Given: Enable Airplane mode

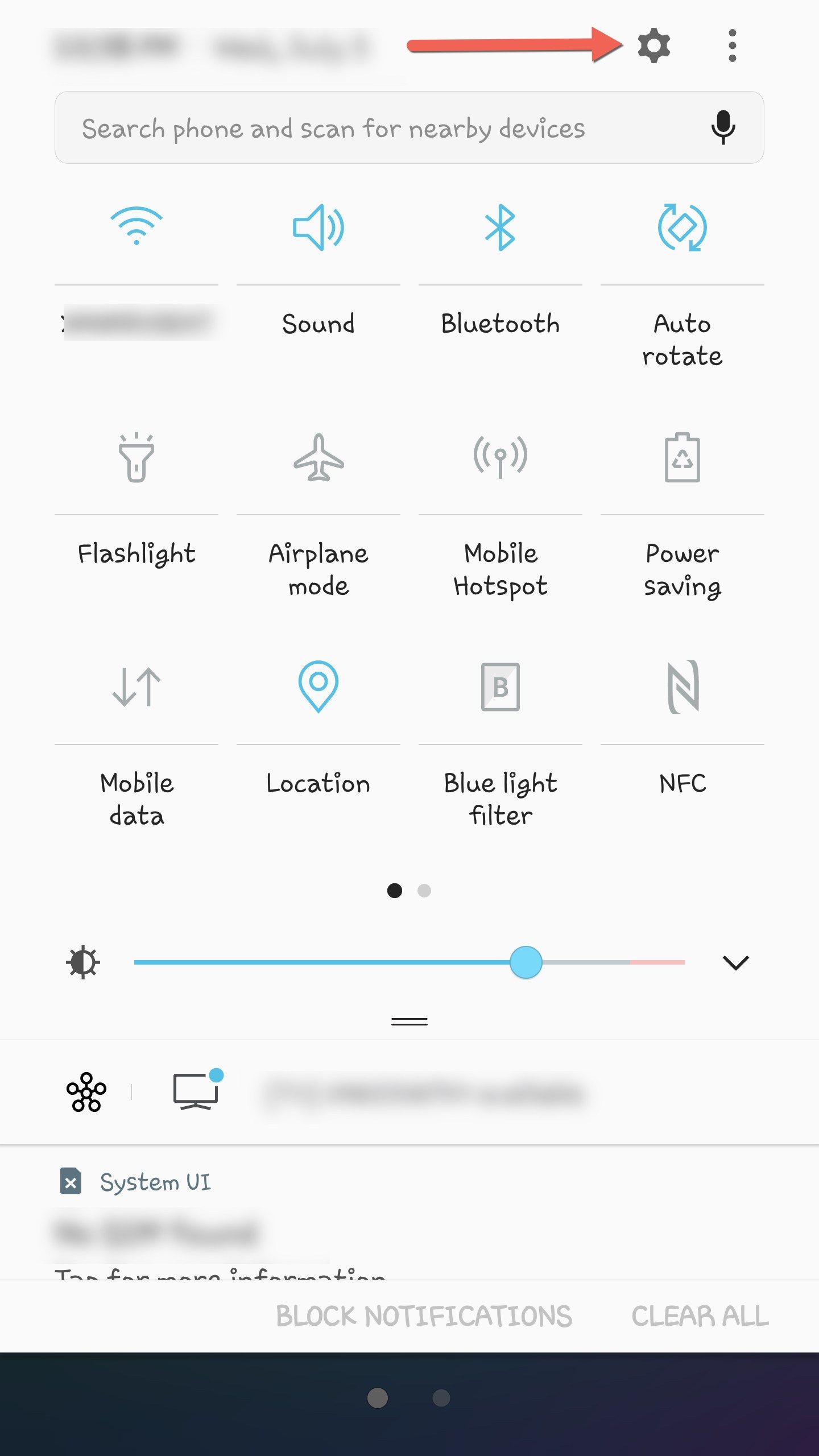Looking at the screenshot, I should tap(318, 460).
